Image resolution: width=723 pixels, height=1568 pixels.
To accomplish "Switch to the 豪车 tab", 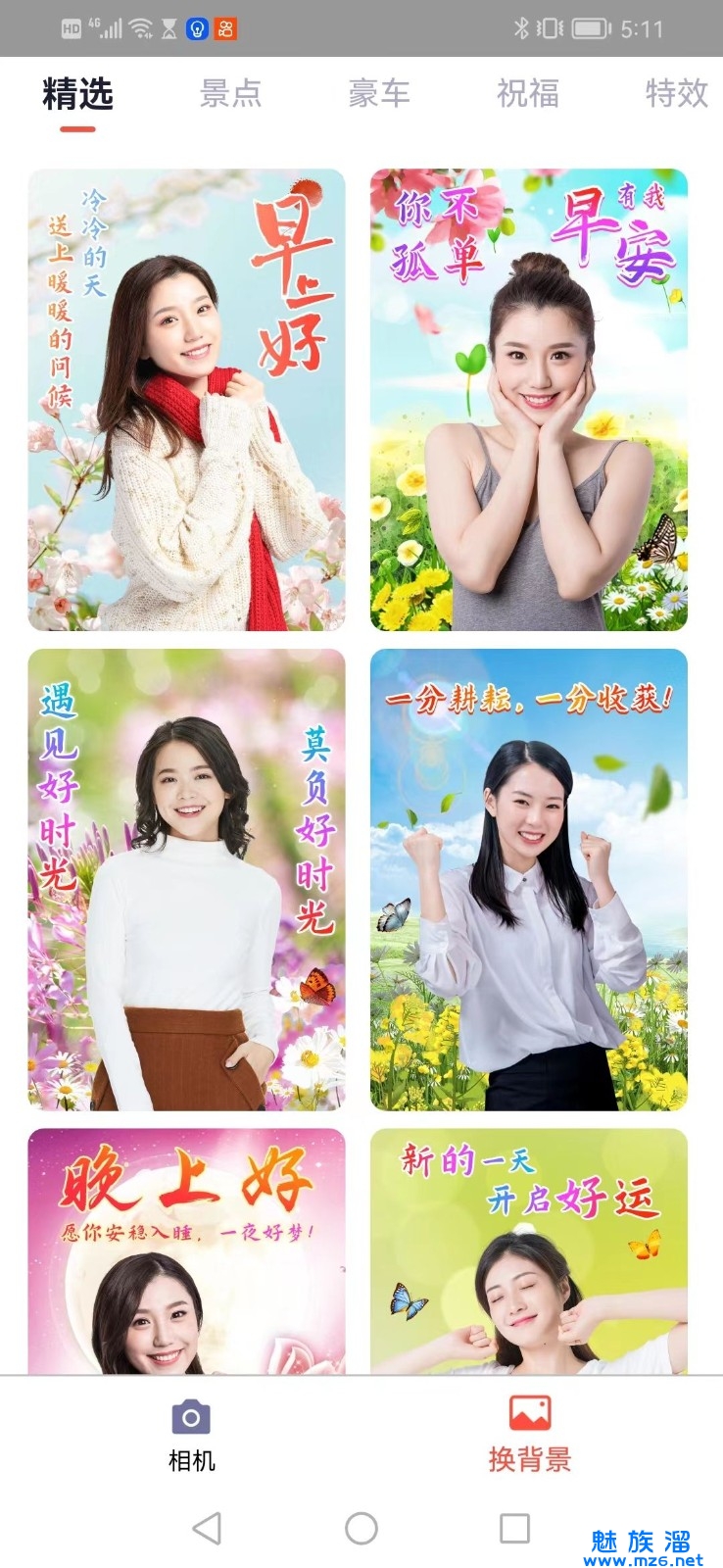I will (379, 94).
